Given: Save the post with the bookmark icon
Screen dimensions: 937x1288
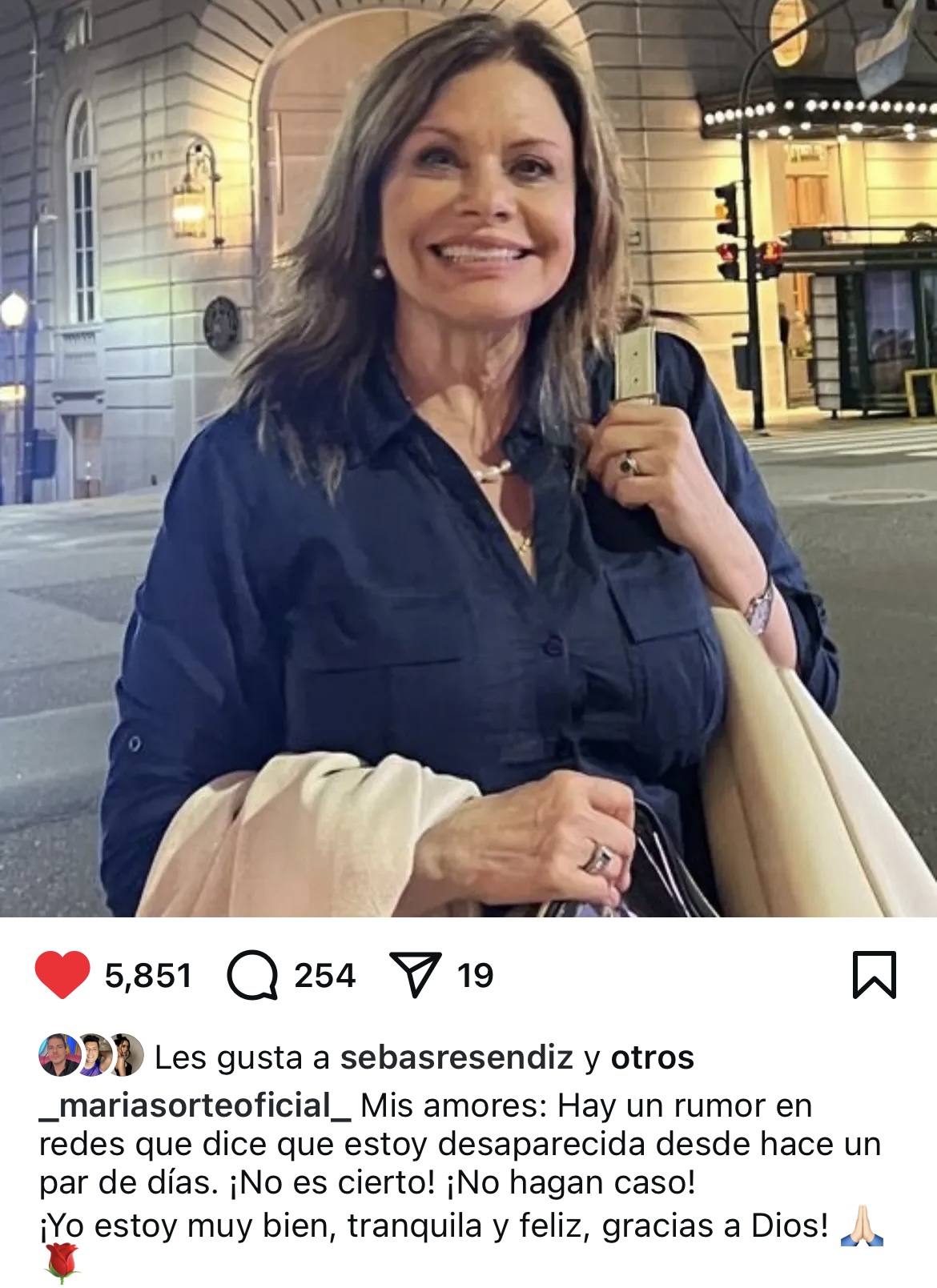Looking at the screenshot, I should click(x=874, y=974).
